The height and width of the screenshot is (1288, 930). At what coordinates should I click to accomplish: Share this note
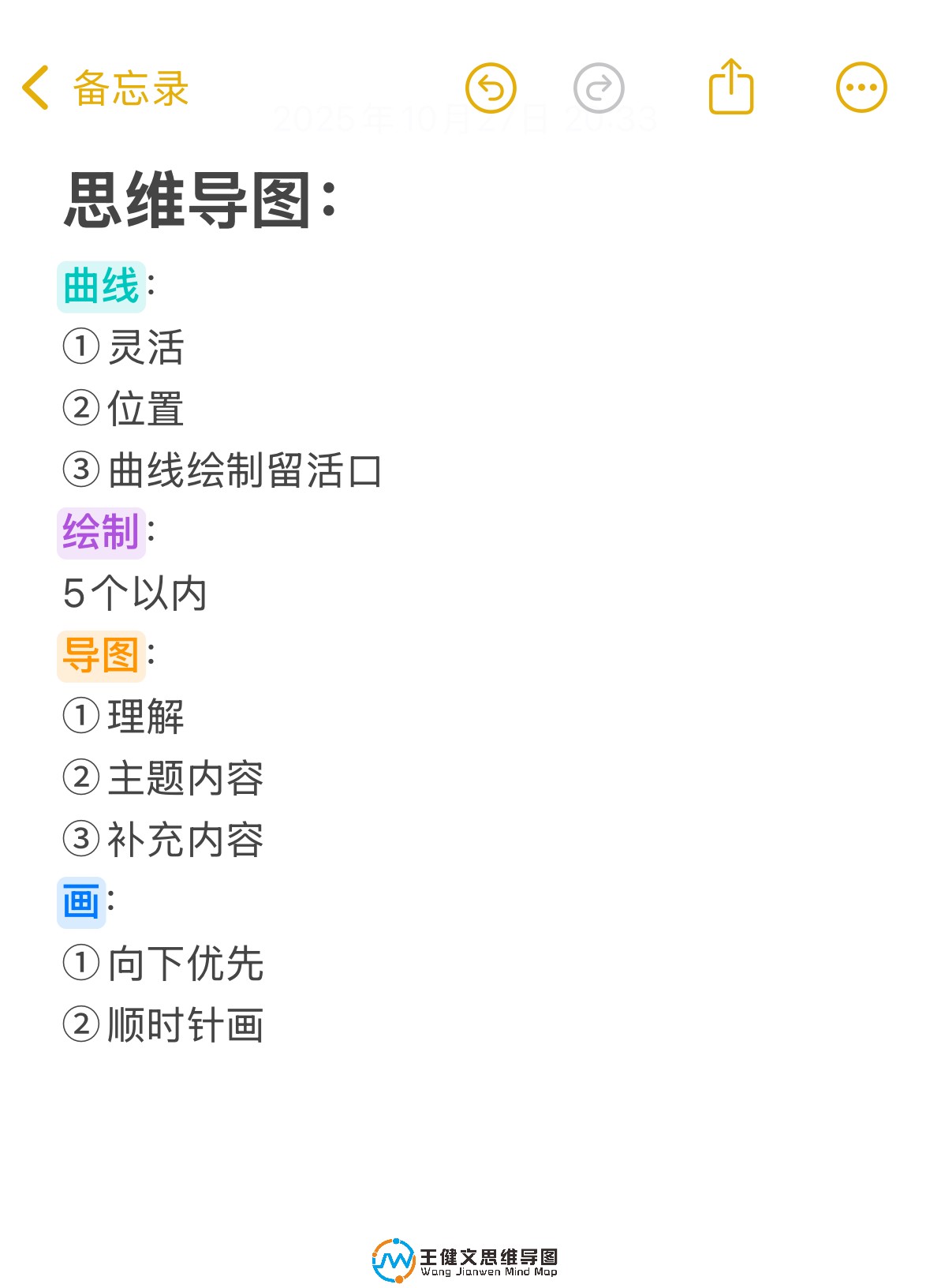pos(731,88)
